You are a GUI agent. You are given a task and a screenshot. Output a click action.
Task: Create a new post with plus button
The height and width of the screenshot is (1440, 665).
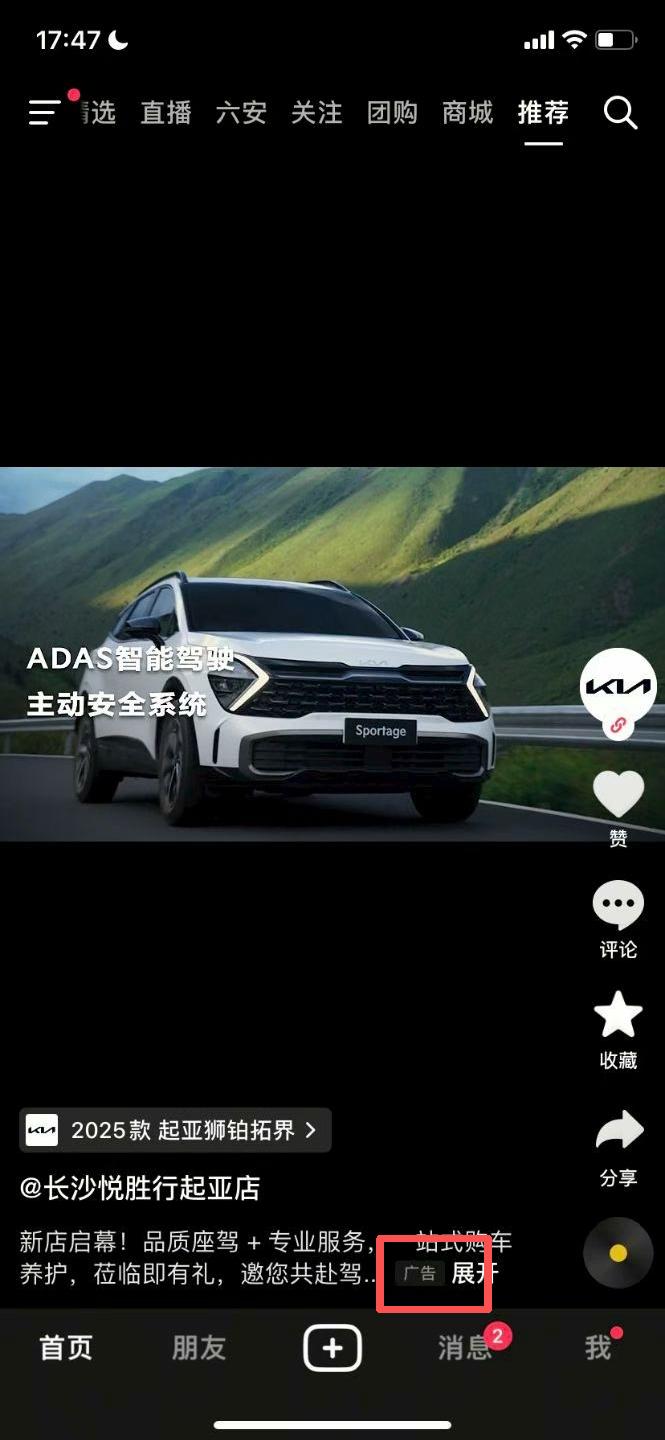coord(332,1349)
